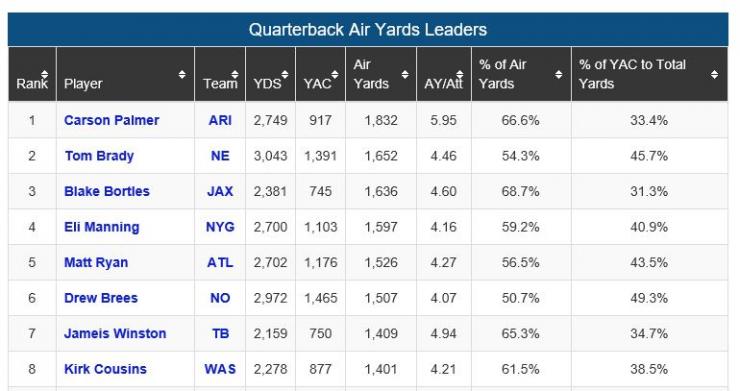Image resolution: width=740 pixels, height=391 pixels.
Task: Sort by % of Air Yards
Action: [521, 74]
